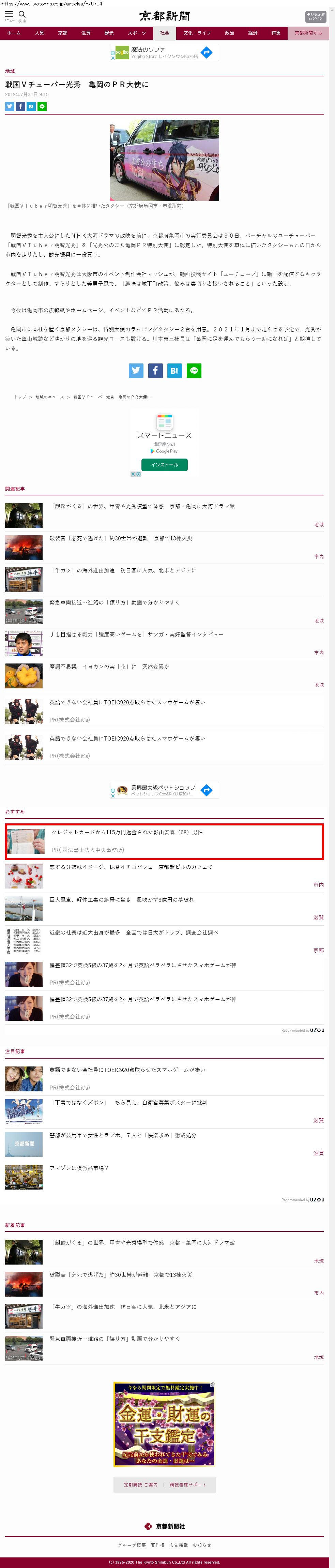Viewport: 335px width, 1568px height.
Task: Switch to the 滋賀 tab
Action: pyautogui.click(x=86, y=33)
